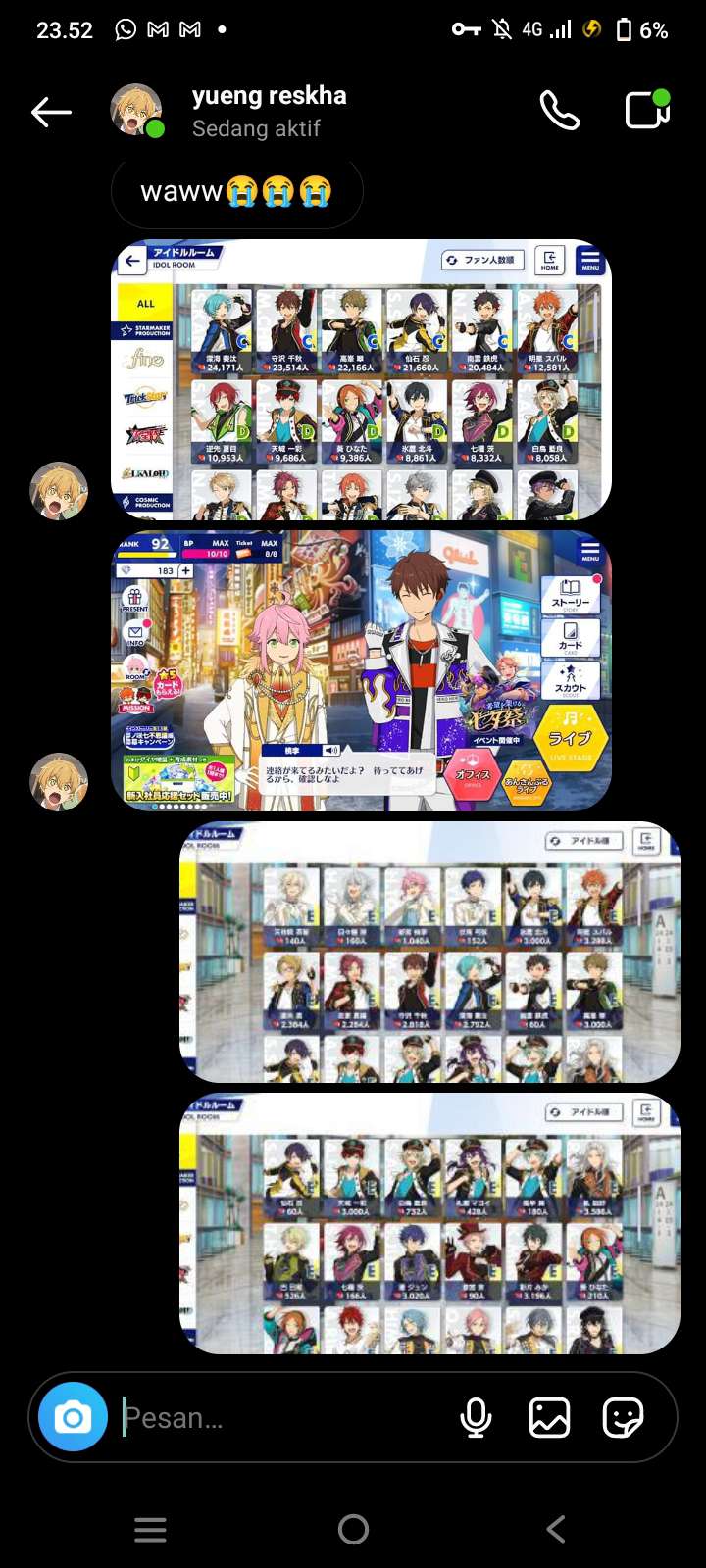The width and height of the screenshot is (706, 1568).
Task: Tap the system back button
Action: coord(555,1529)
